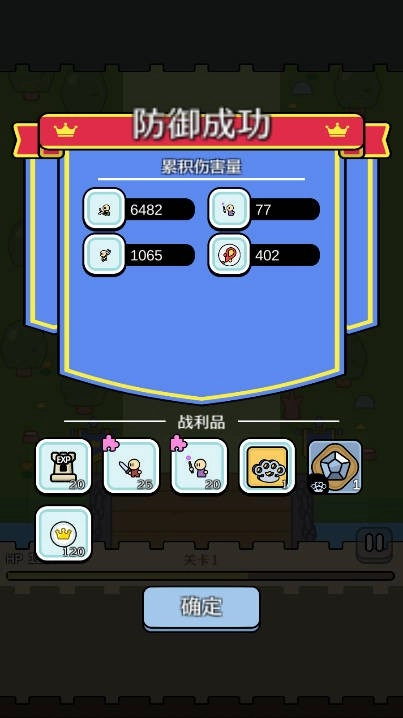Tap the crown coin reward showing 120
Screen dimensions: 403x718
[64, 533]
